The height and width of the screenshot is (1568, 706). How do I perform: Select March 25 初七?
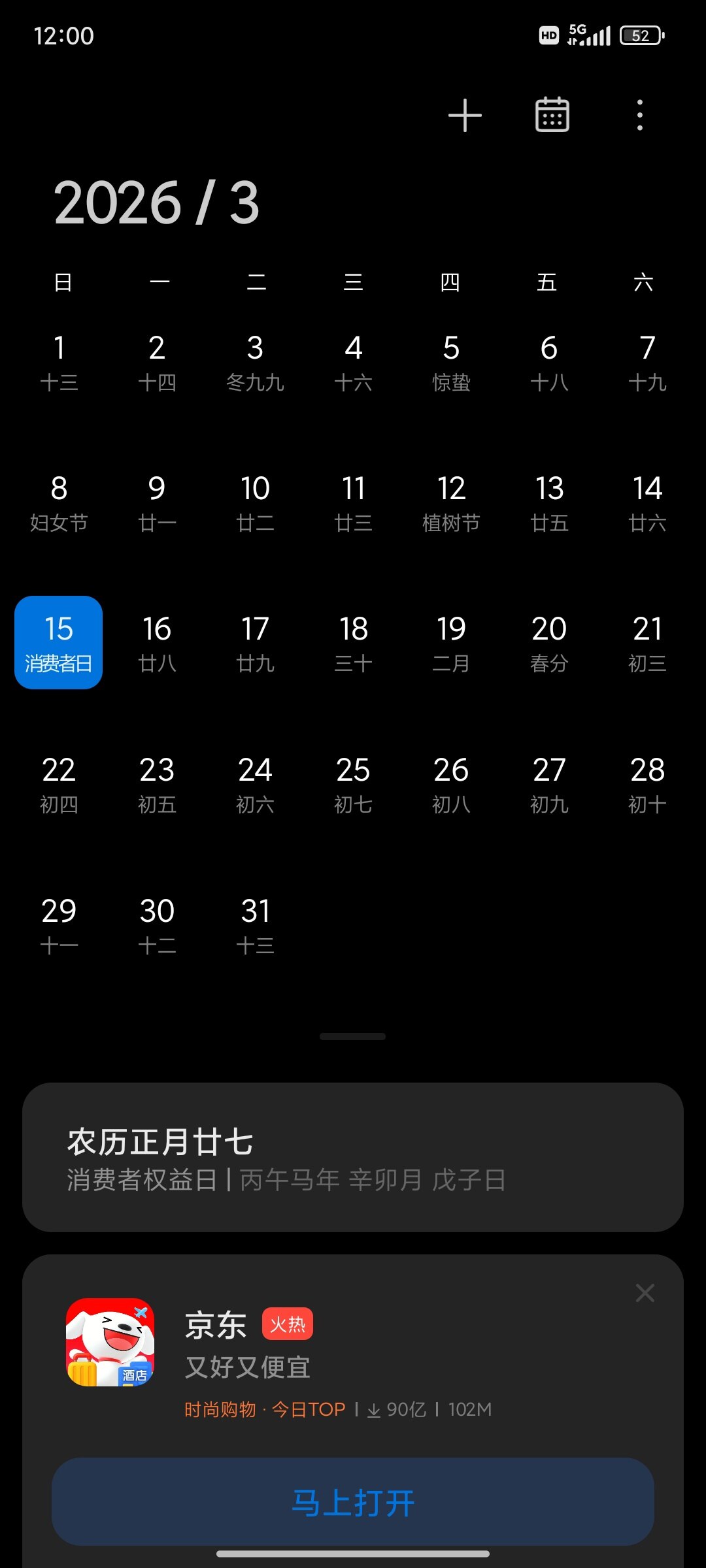(353, 783)
